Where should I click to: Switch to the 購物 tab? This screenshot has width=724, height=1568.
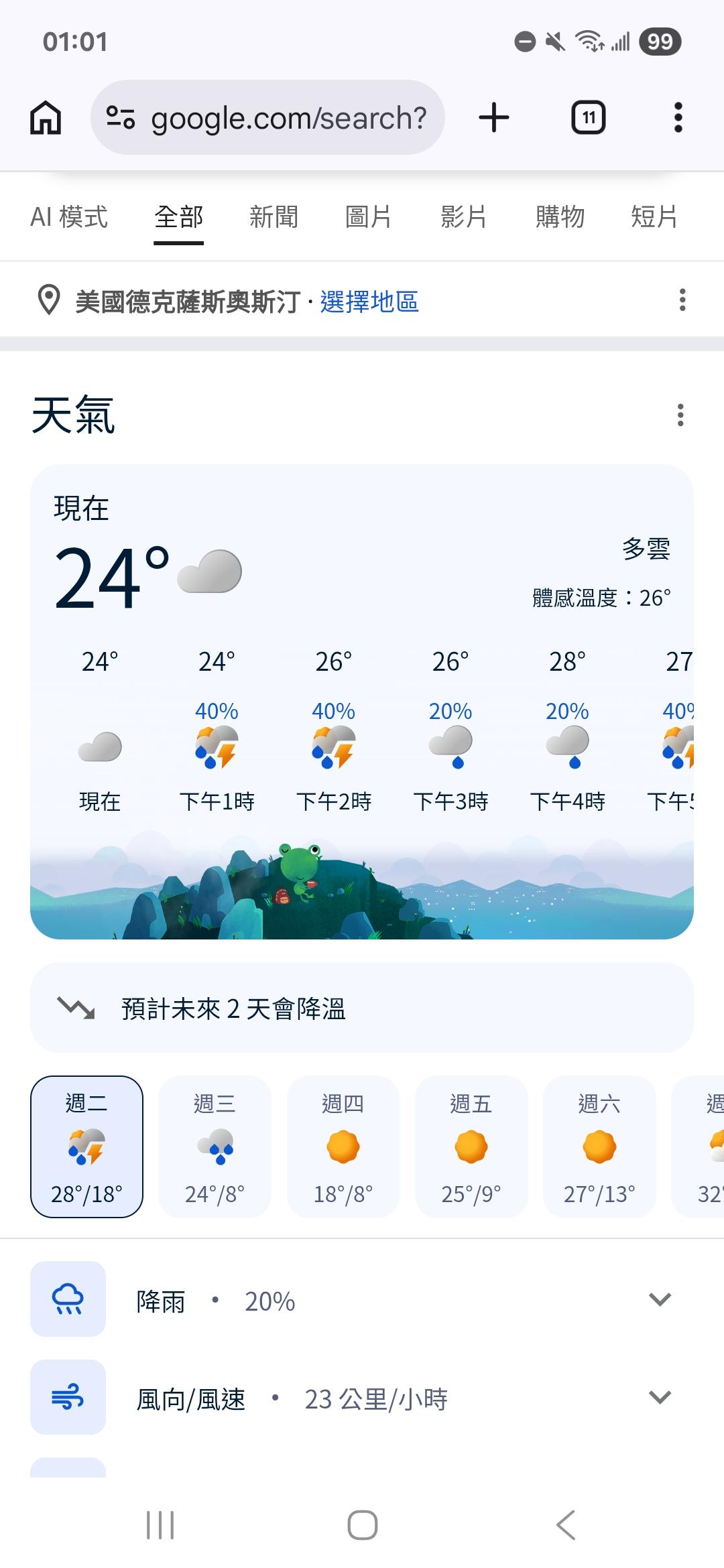tap(560, 217)
